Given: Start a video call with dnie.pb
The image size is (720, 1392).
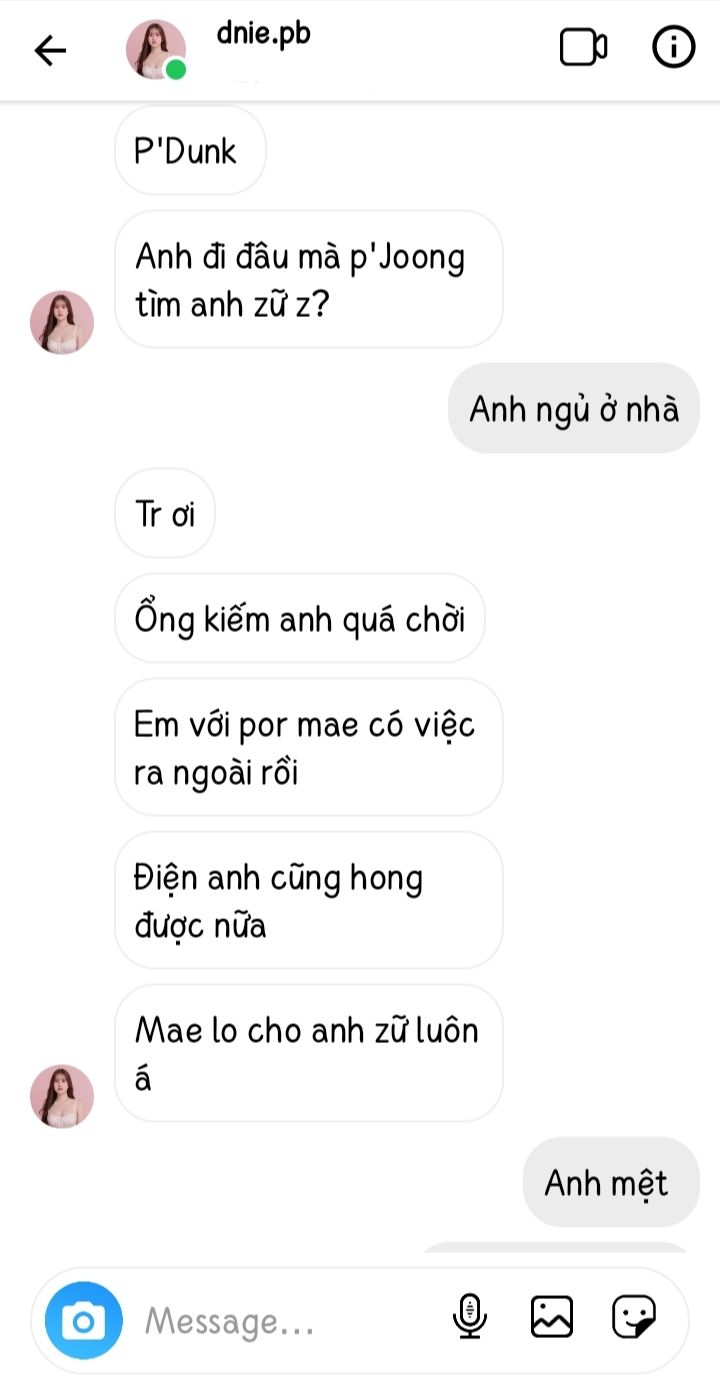Looking at the screenshot, I should (583, 48).
